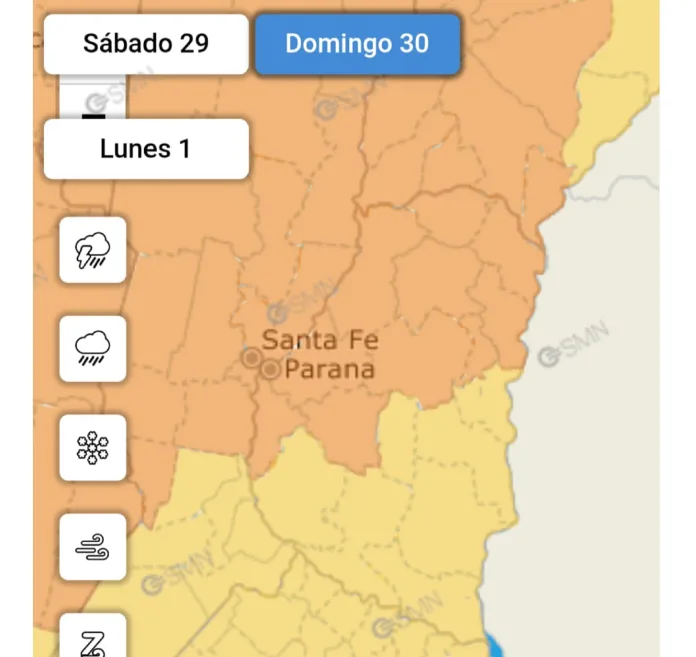Open Zonda wind alerts with the Z icon
Screen dimensions: 696x657
pyautogui.click(x=93, y=638)
